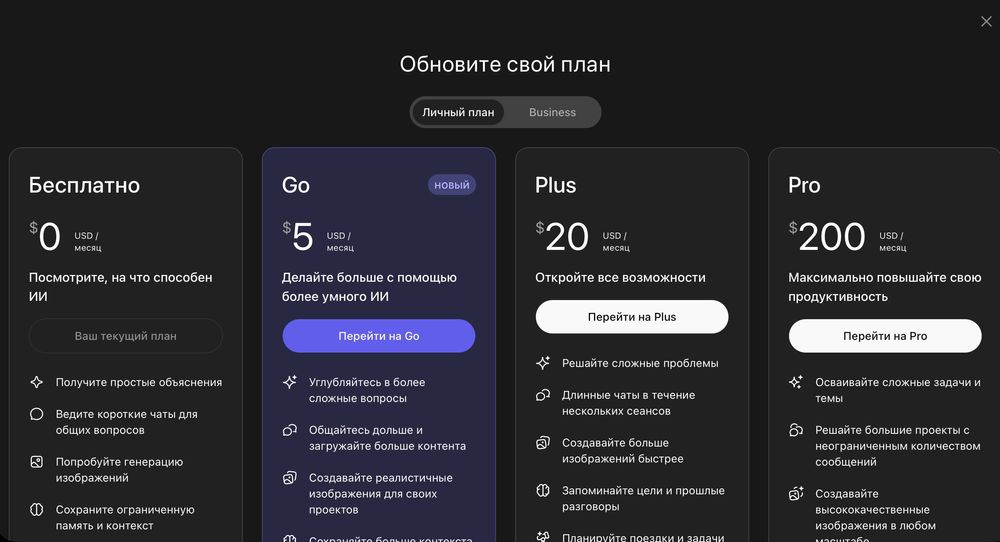
Task: Switch to the Business tab
Action: pyautogui.click(x=552, y=112)
